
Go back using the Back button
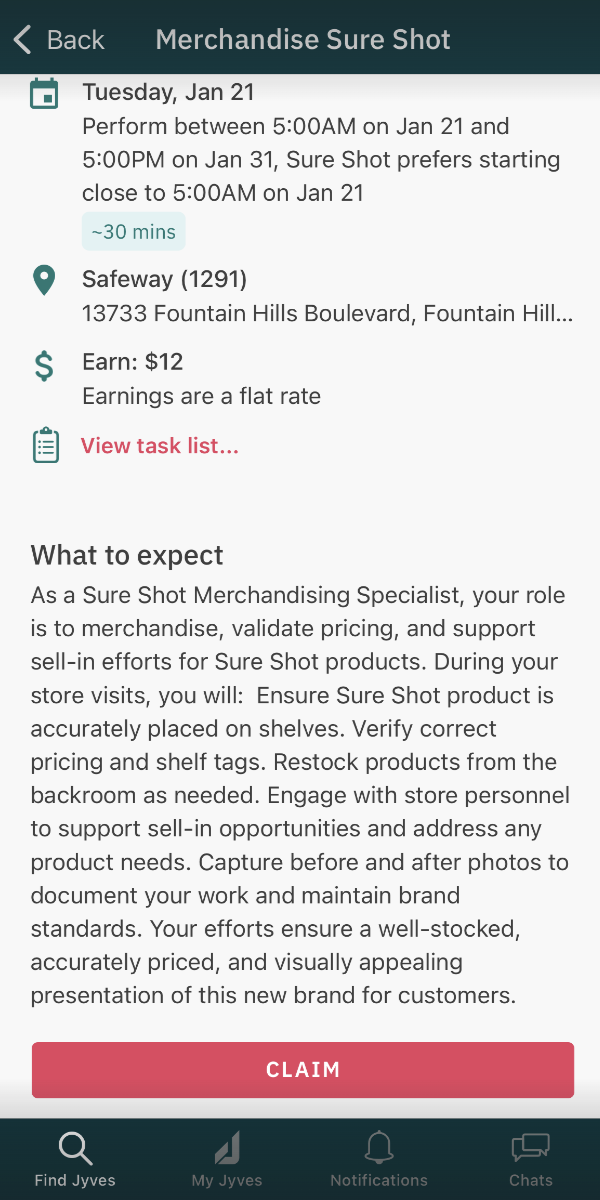(x=59, y=40)
